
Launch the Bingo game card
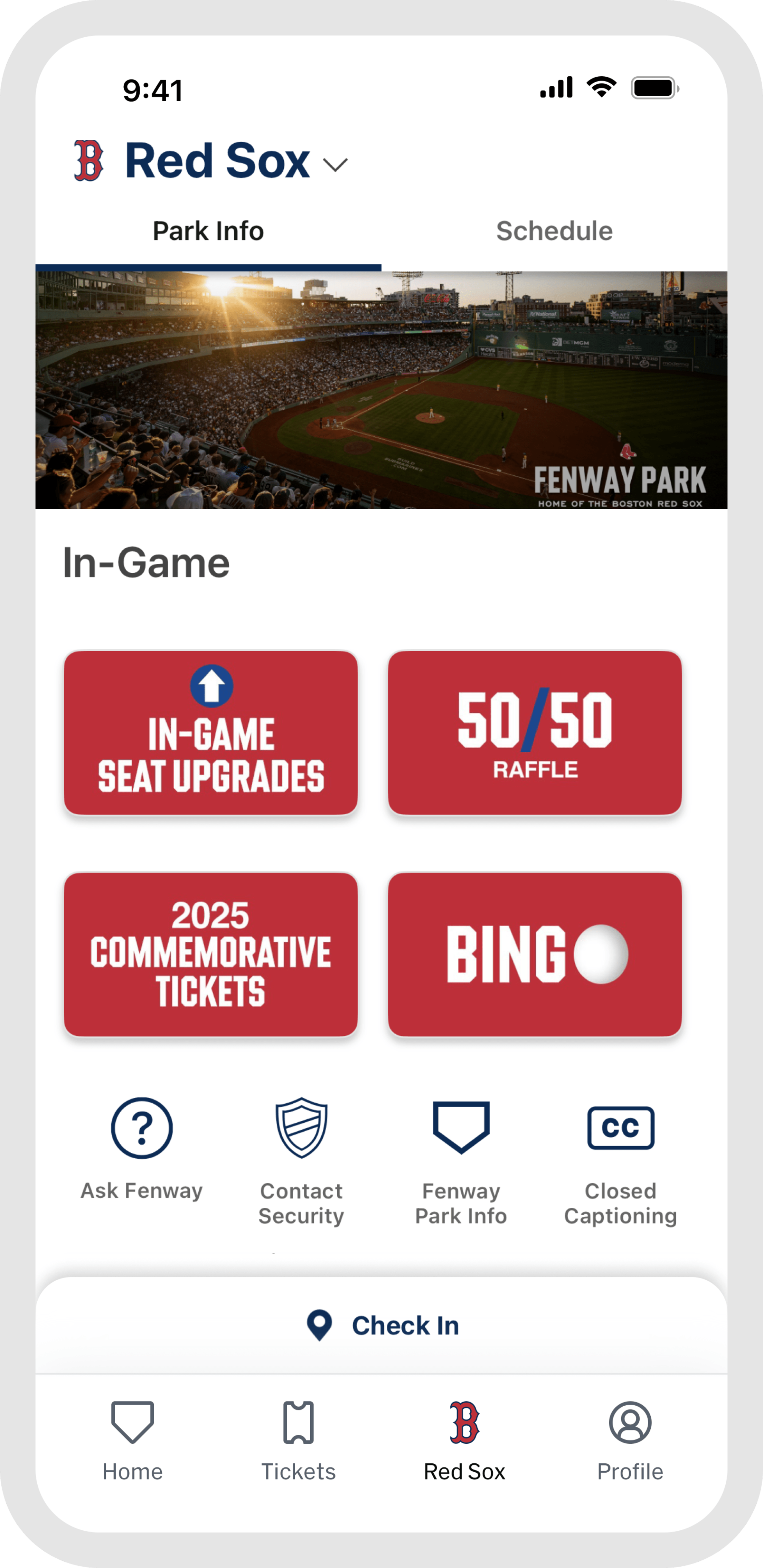tap(535, 954)
